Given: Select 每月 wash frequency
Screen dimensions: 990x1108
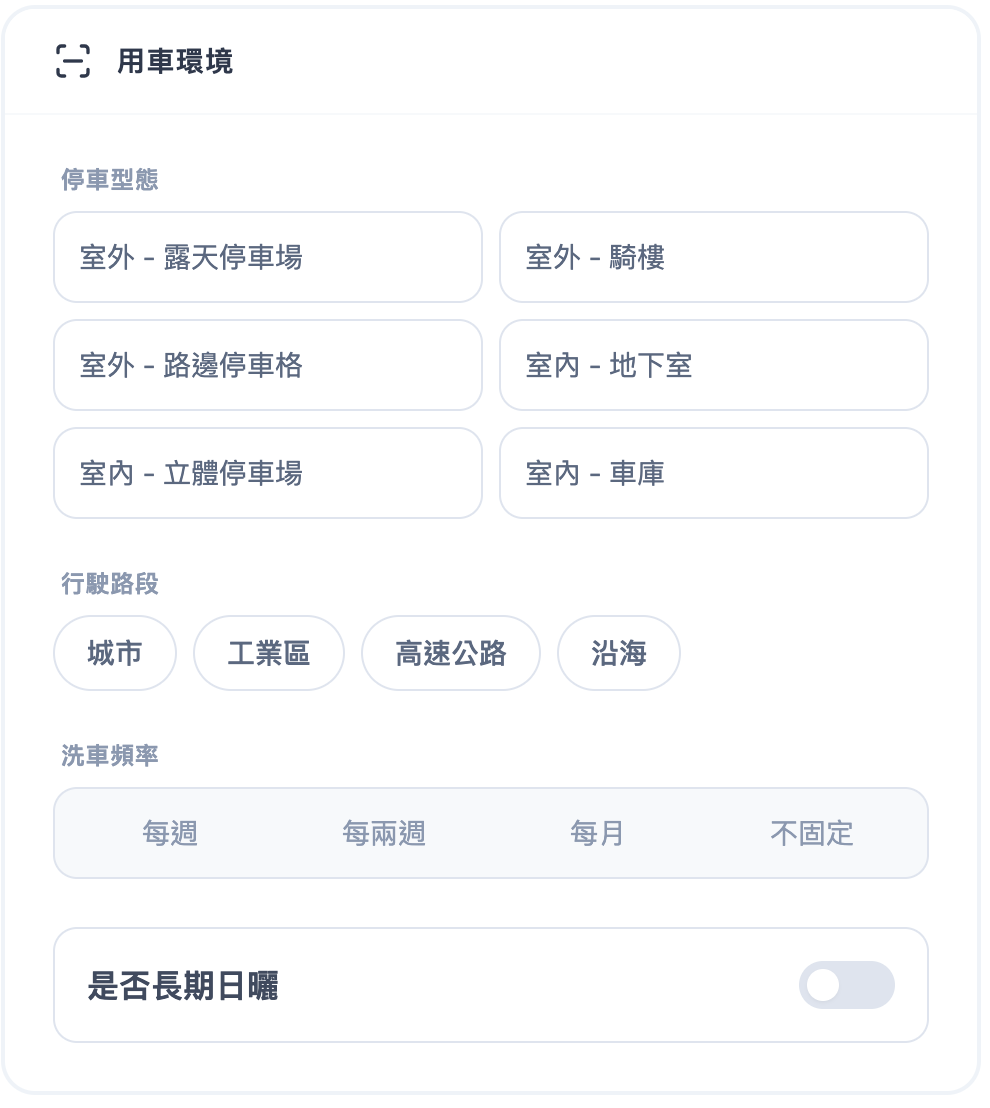Looking at the screenshot, I should pos(598,833).
